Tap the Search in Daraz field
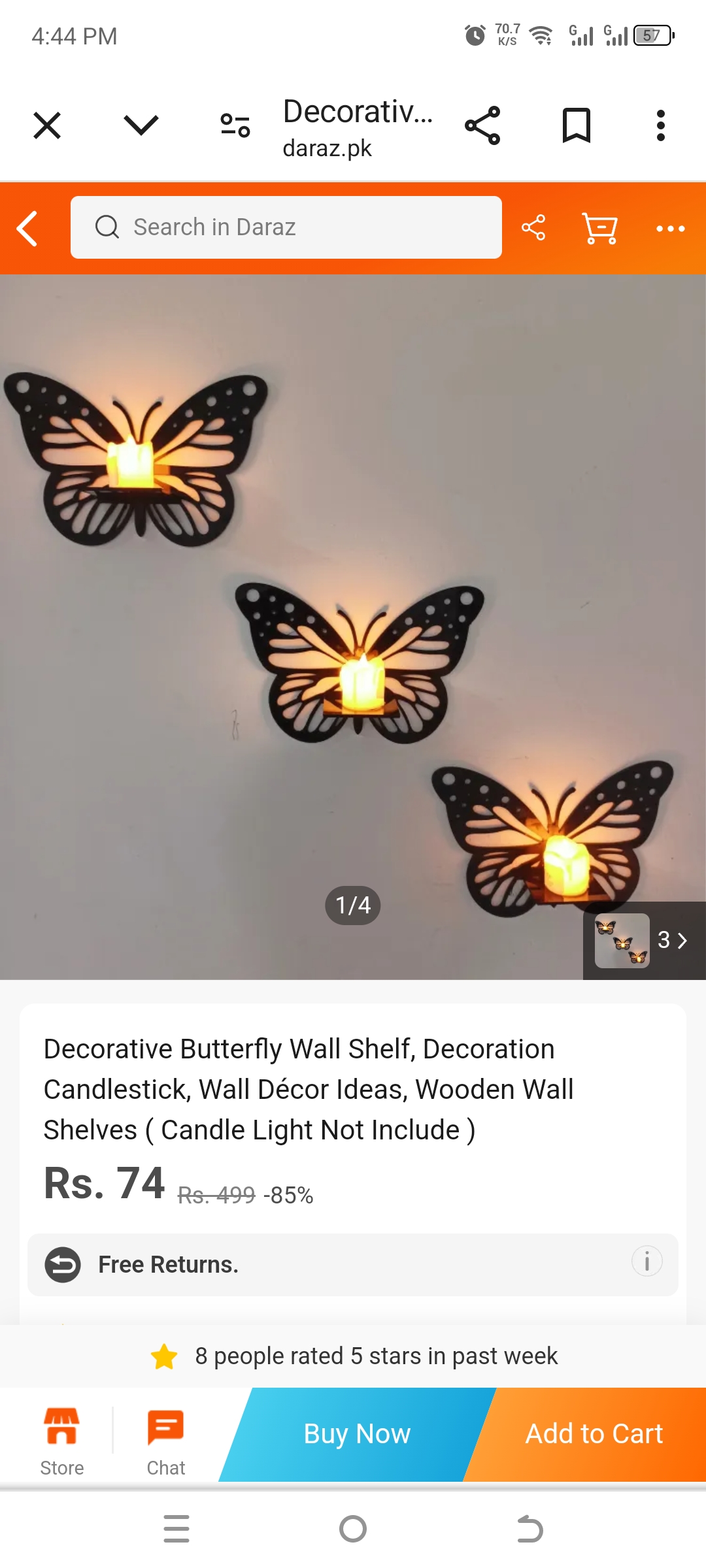The image size is (706, 1568). point(286,227)
